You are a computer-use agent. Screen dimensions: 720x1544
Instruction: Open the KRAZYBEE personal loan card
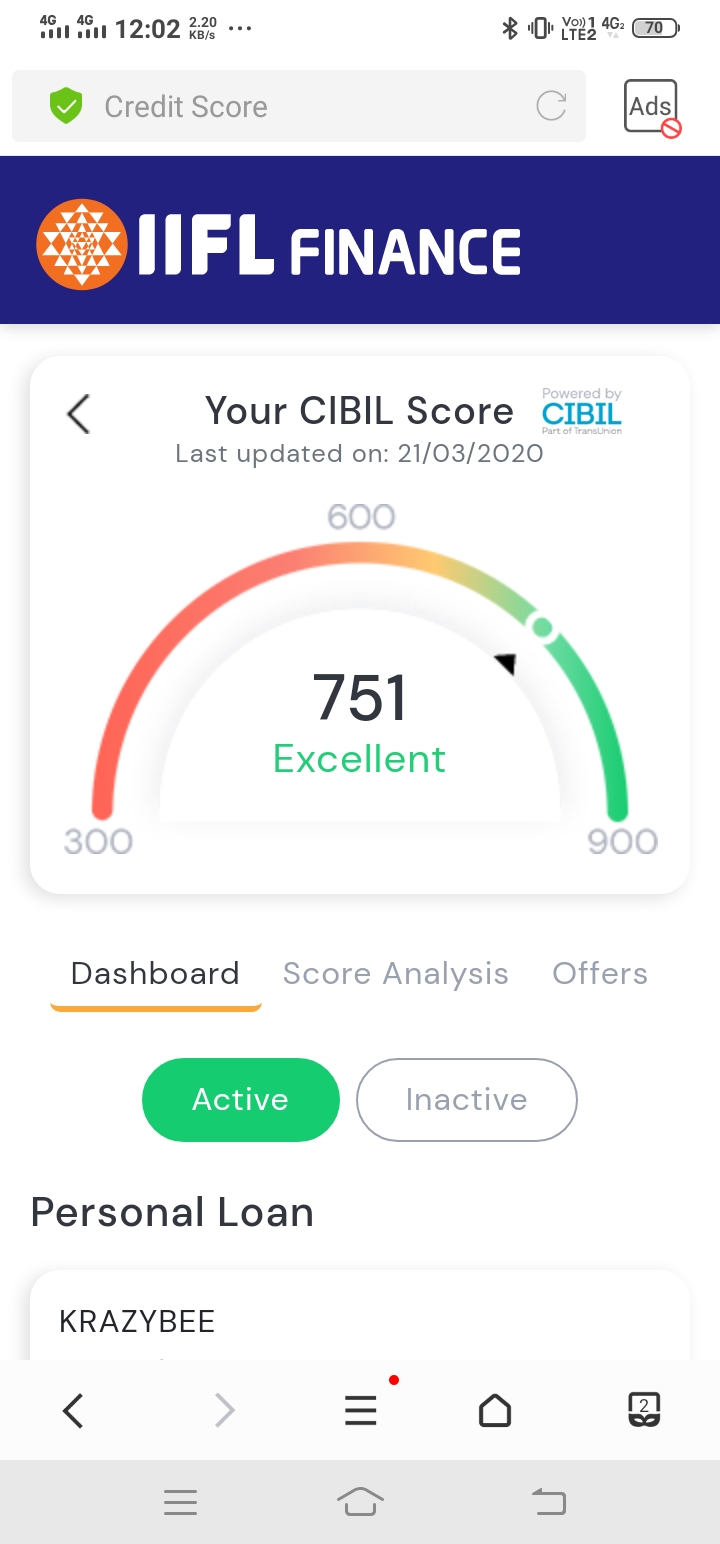pyautogui.click(x=360, y=1316)
